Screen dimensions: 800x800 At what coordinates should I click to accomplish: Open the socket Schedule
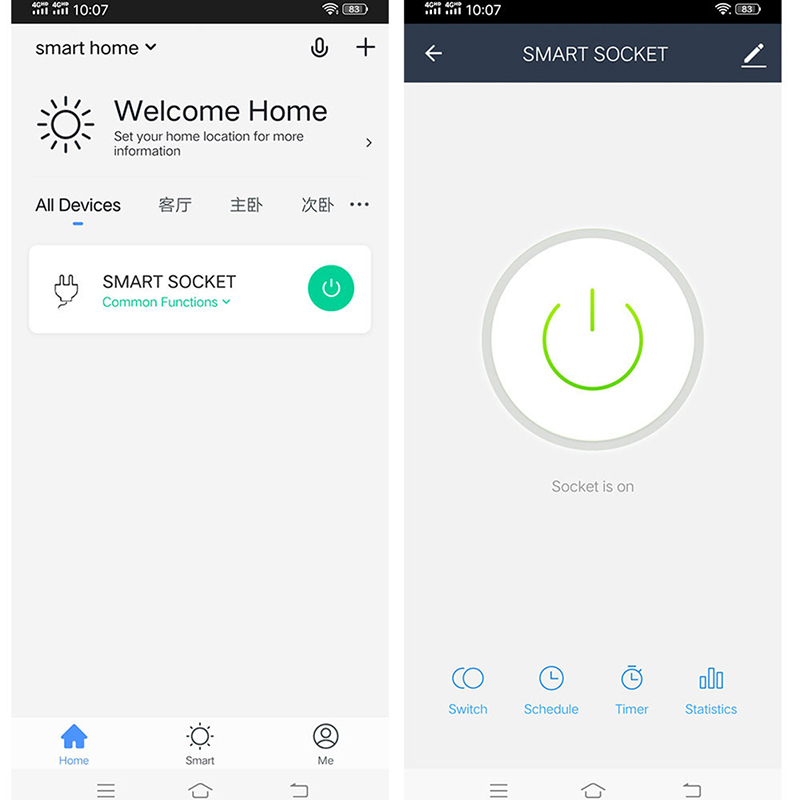click(x=551, y=690)
